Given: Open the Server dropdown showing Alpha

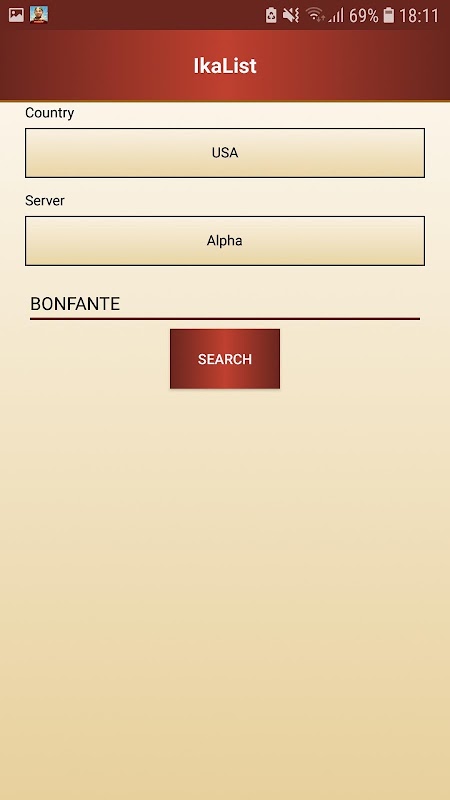Looking at the screenshot, I should (x=225, y=241).
